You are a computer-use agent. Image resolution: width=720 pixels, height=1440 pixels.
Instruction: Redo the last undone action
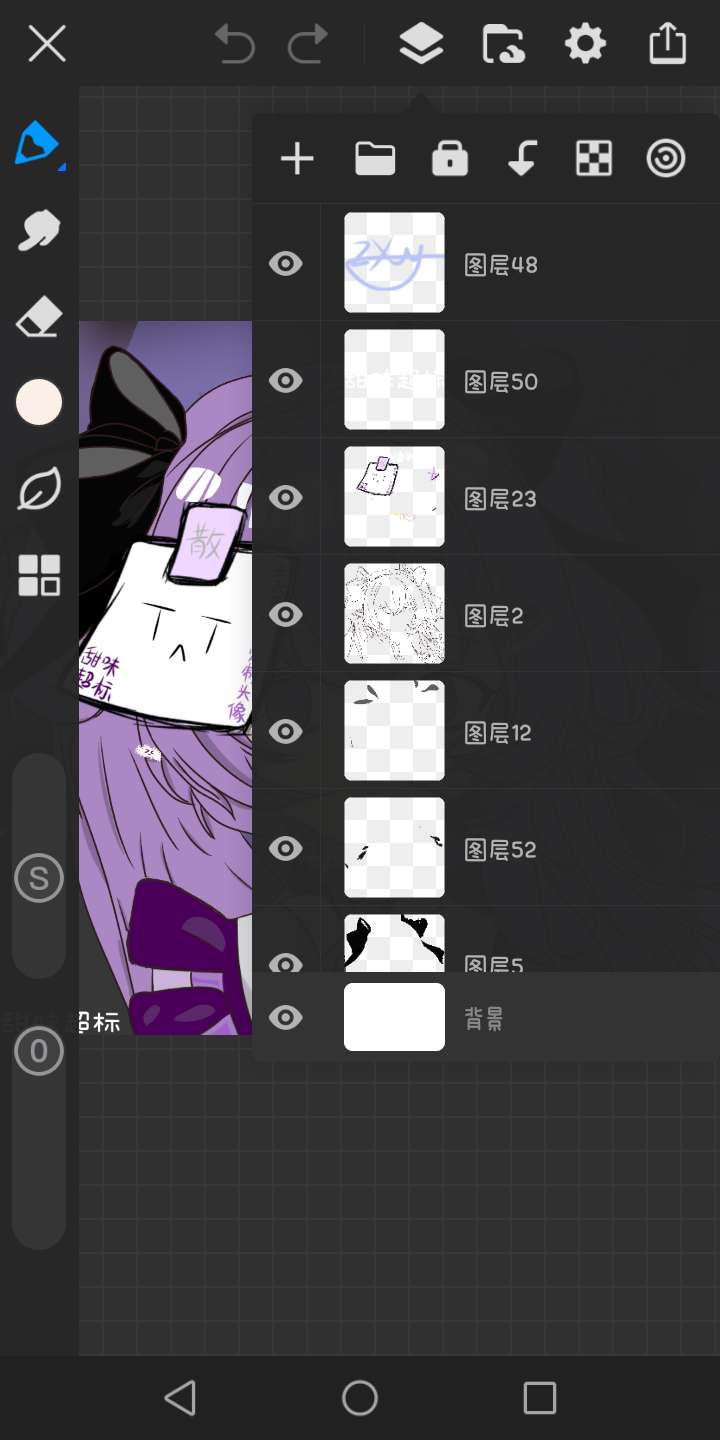[x=307, y=44]
